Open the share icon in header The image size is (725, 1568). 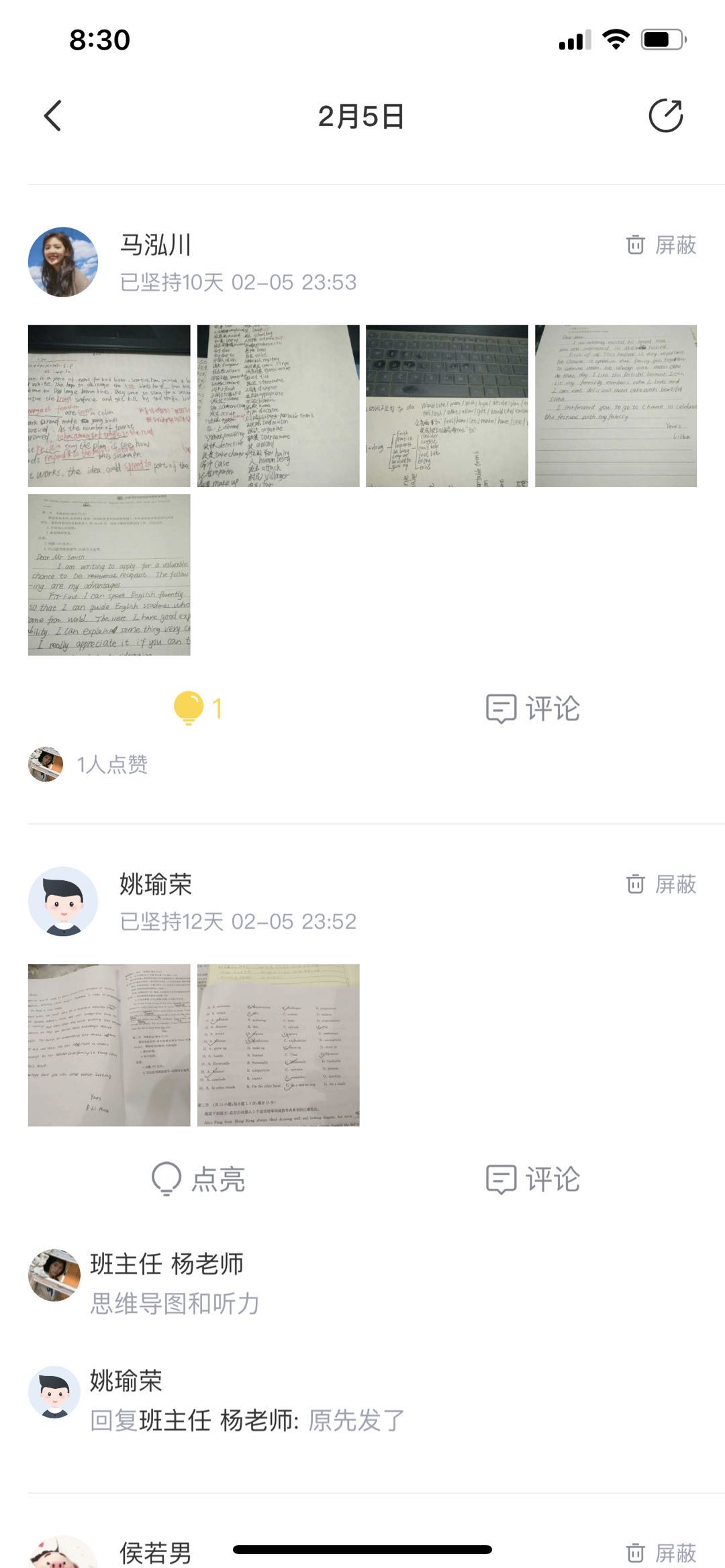click(x=665, y=116)
